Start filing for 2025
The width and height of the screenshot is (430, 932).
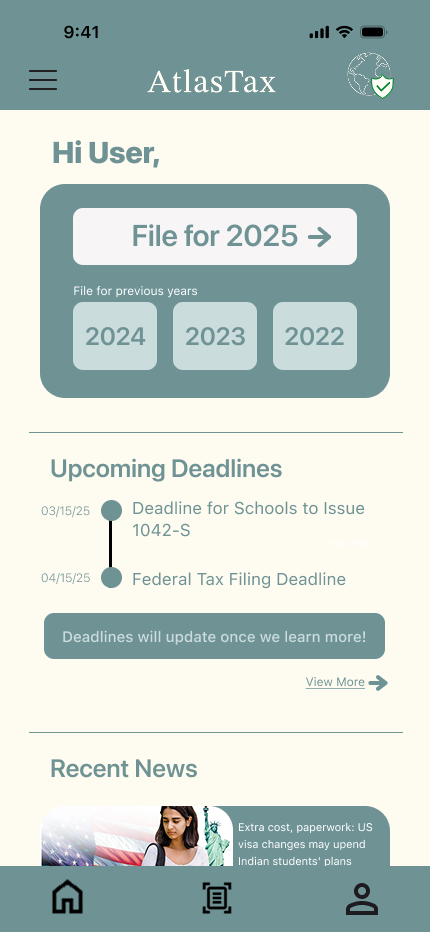tap(215, 236)
